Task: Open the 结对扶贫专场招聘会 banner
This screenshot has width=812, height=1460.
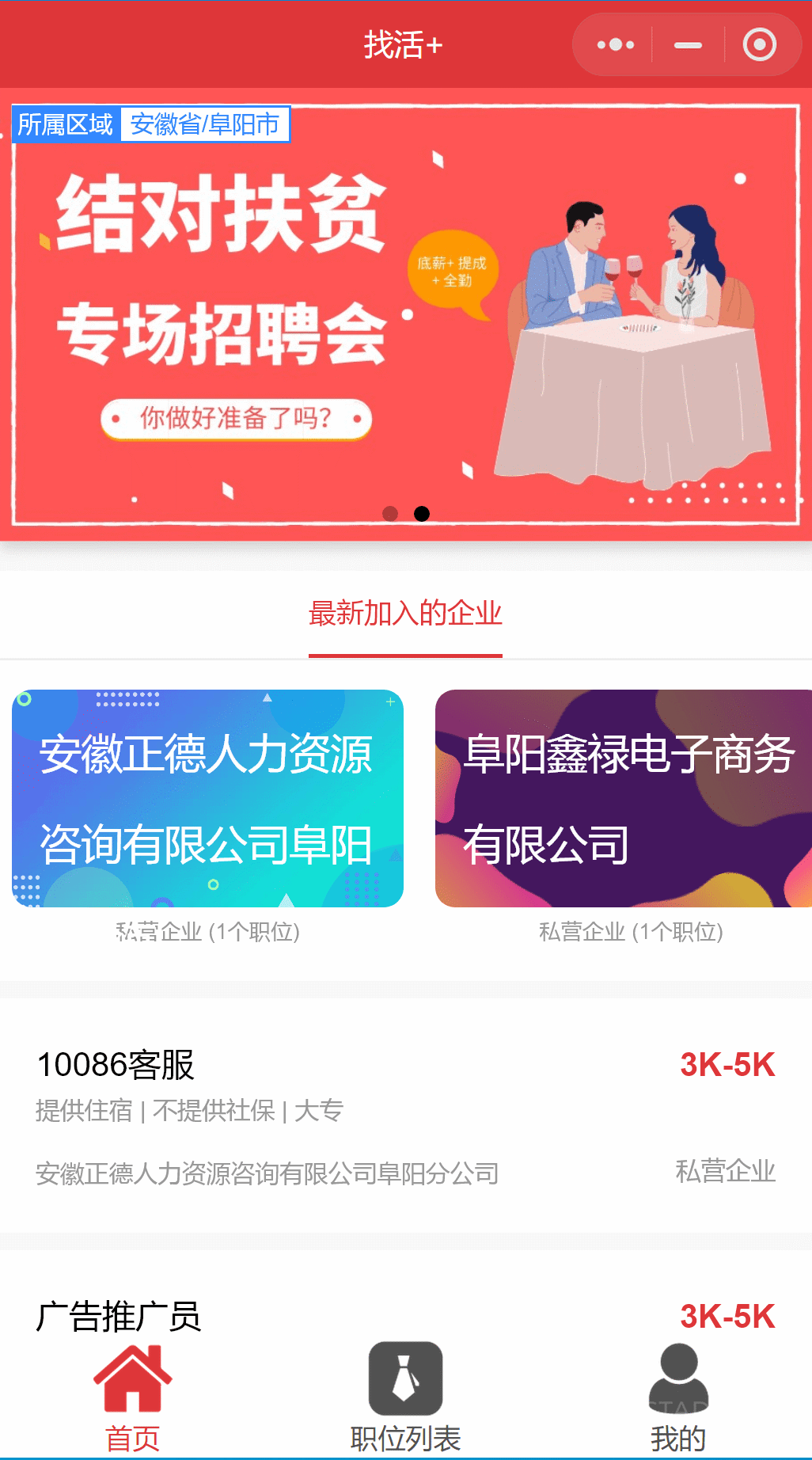Action: tap(405, 317)
